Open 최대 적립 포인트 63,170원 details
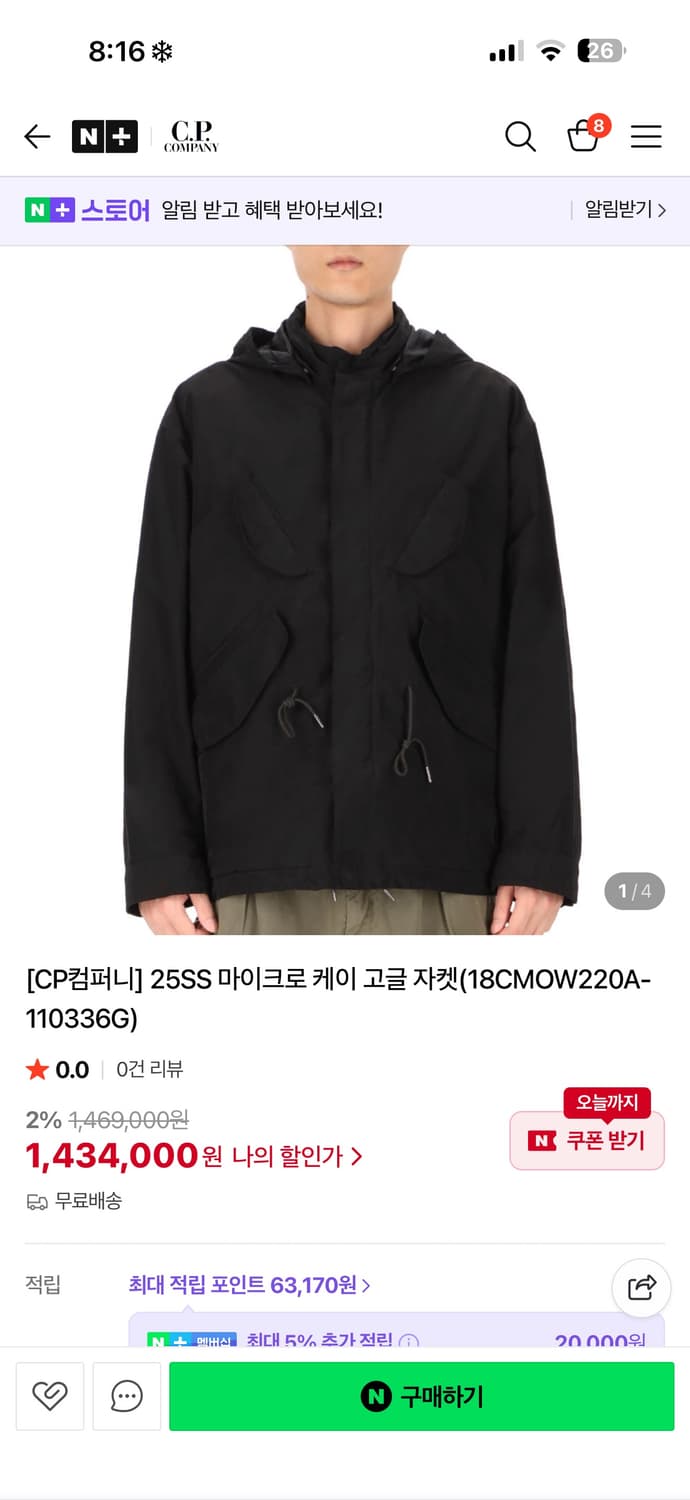Viewport: 690px width, 1500px height. (249, 1285)
